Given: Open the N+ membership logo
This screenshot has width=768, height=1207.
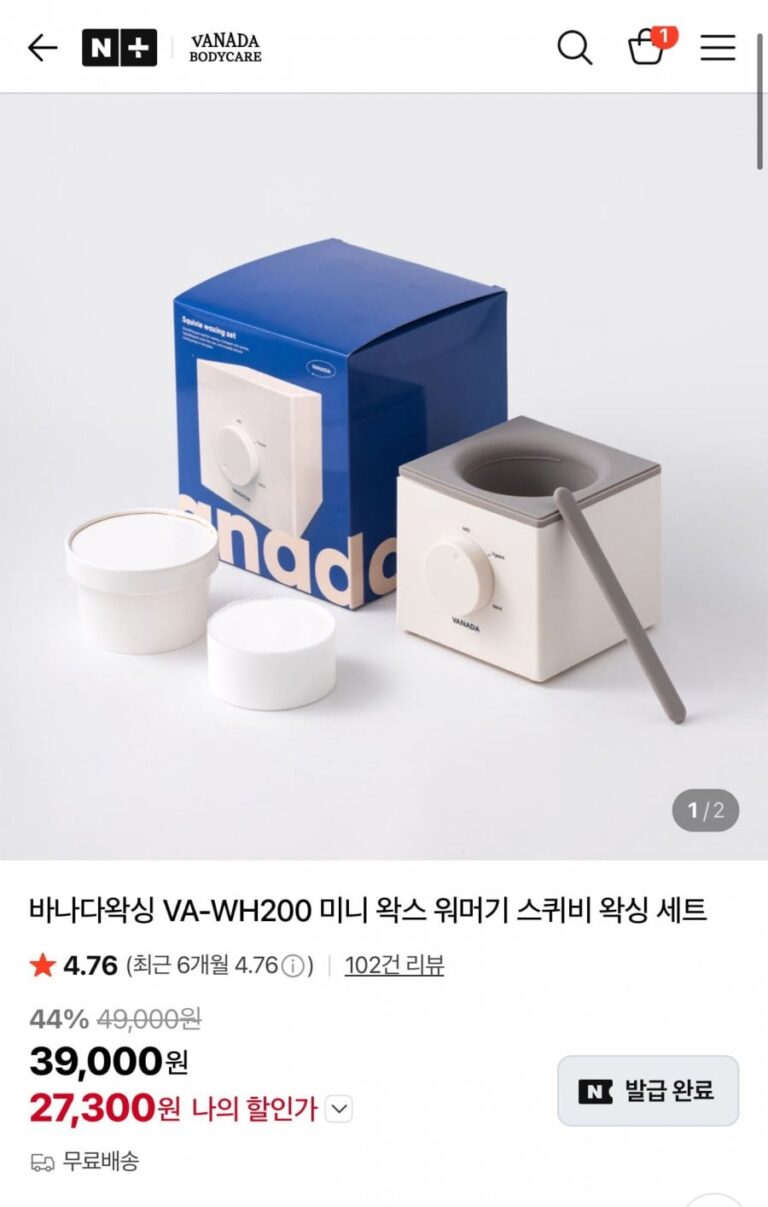Looking at the screenshot, I should pos(119,47).
